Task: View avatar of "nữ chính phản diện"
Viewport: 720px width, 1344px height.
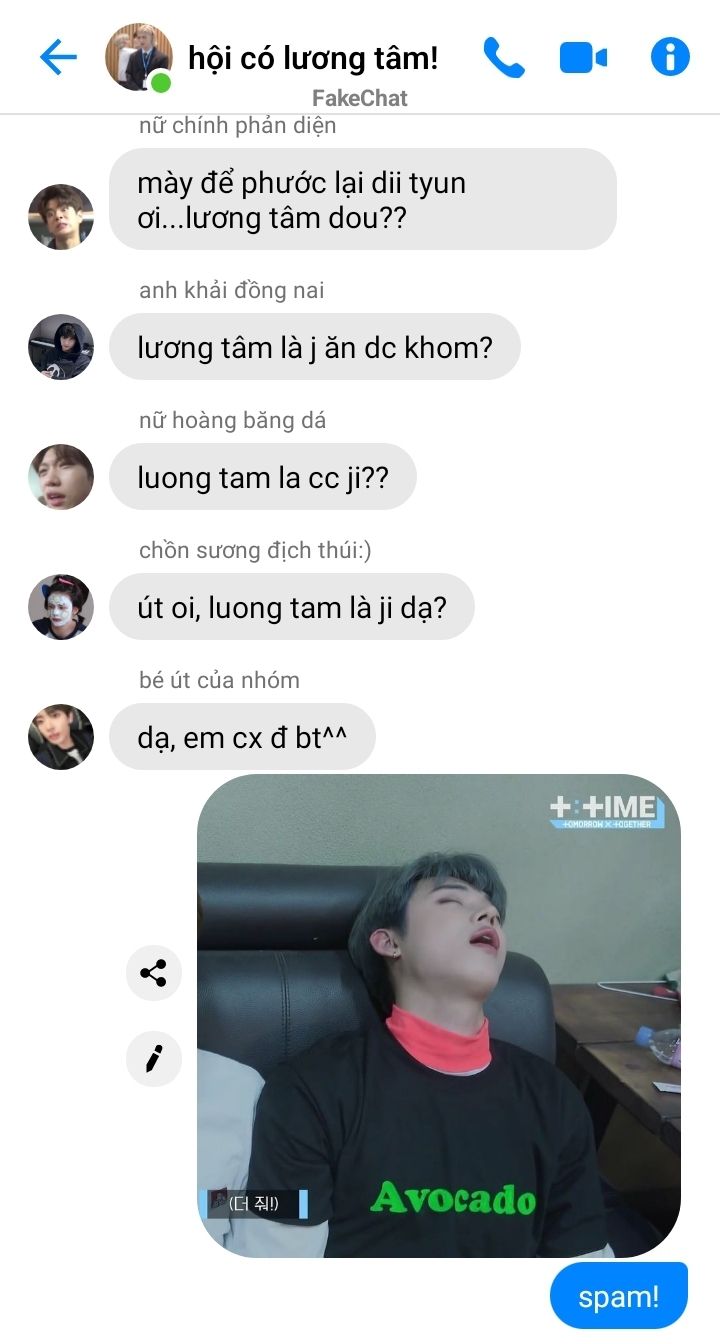Action: [x=61, y=217]
